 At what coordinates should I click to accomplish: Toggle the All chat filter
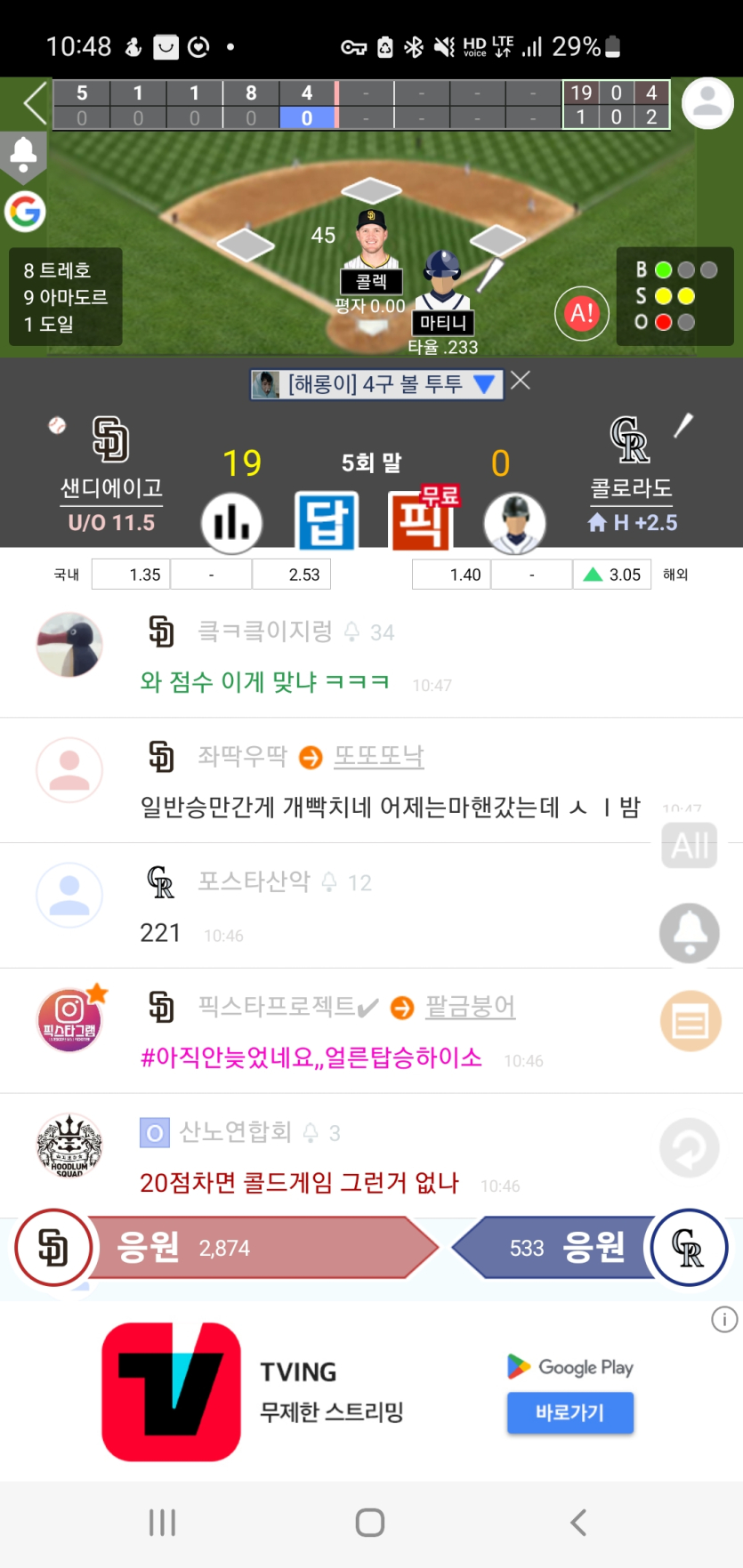pos(690,846)
